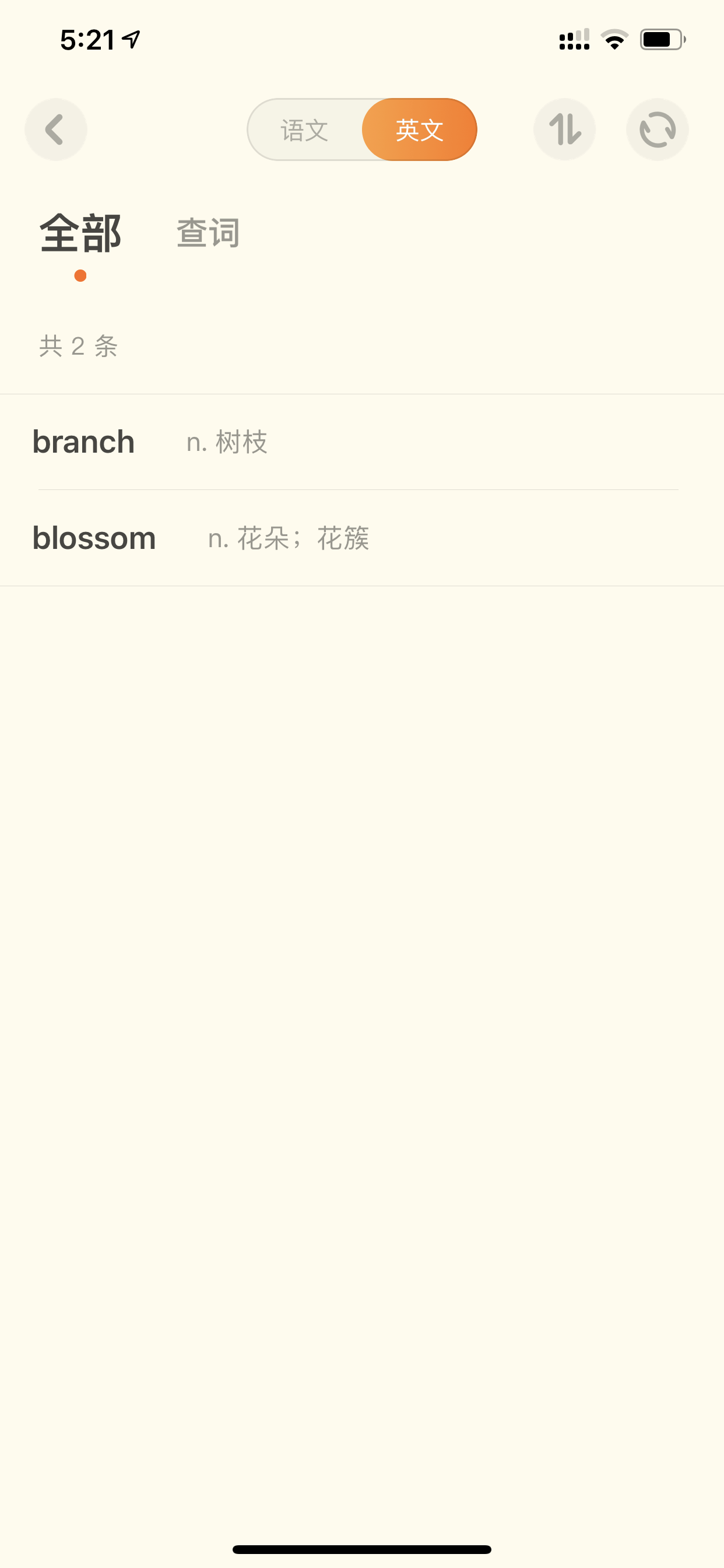Open the word entry branch
Image resolution: width=724 pixels, height=1568 pixels.
tap(362, 442)
